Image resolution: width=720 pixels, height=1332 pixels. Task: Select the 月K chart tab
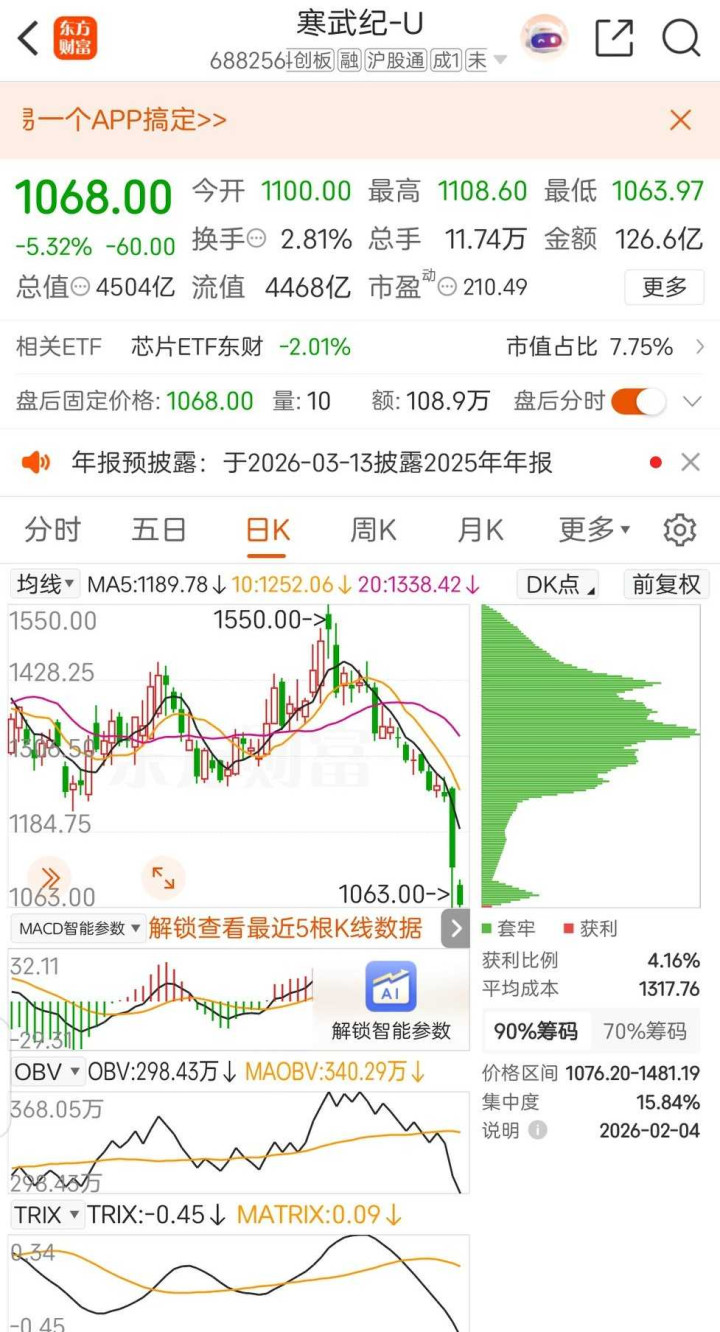[480, 529]
